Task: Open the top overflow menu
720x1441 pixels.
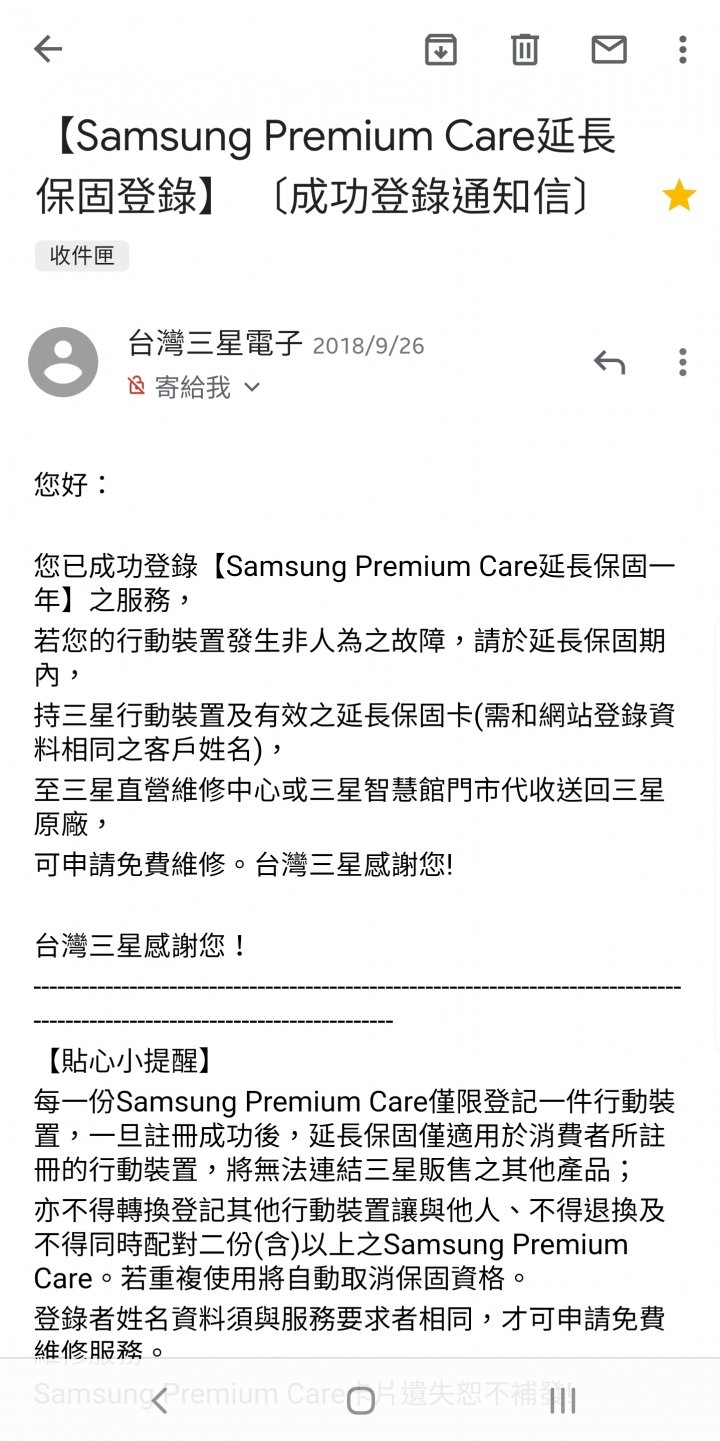Action: click(x=683, y=49)
